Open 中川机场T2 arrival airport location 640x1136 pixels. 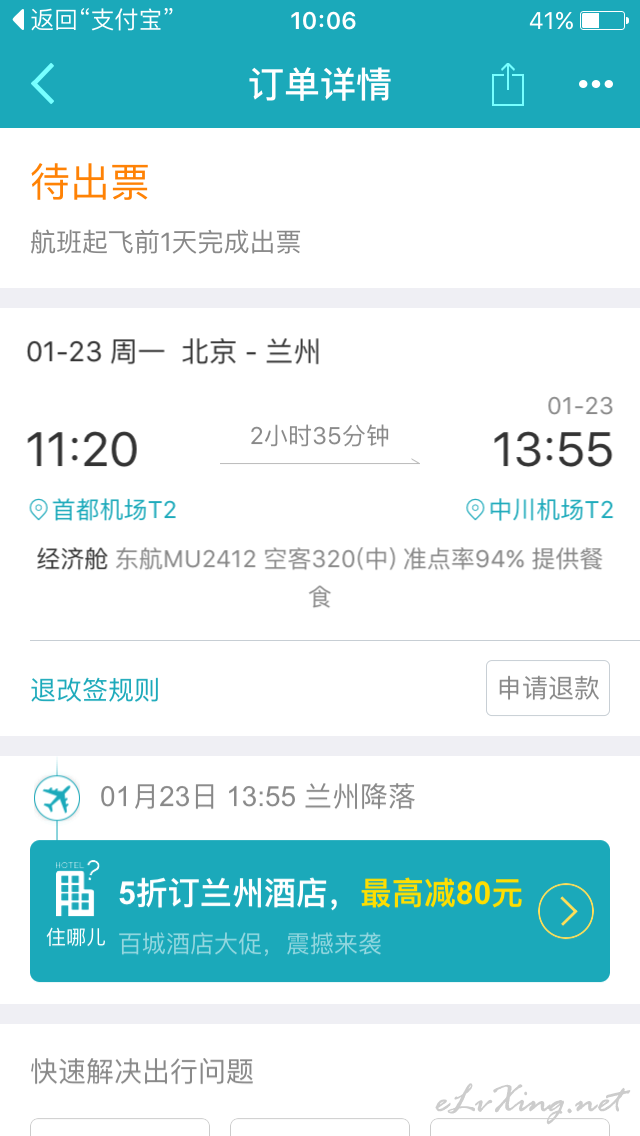coord(539,510)
